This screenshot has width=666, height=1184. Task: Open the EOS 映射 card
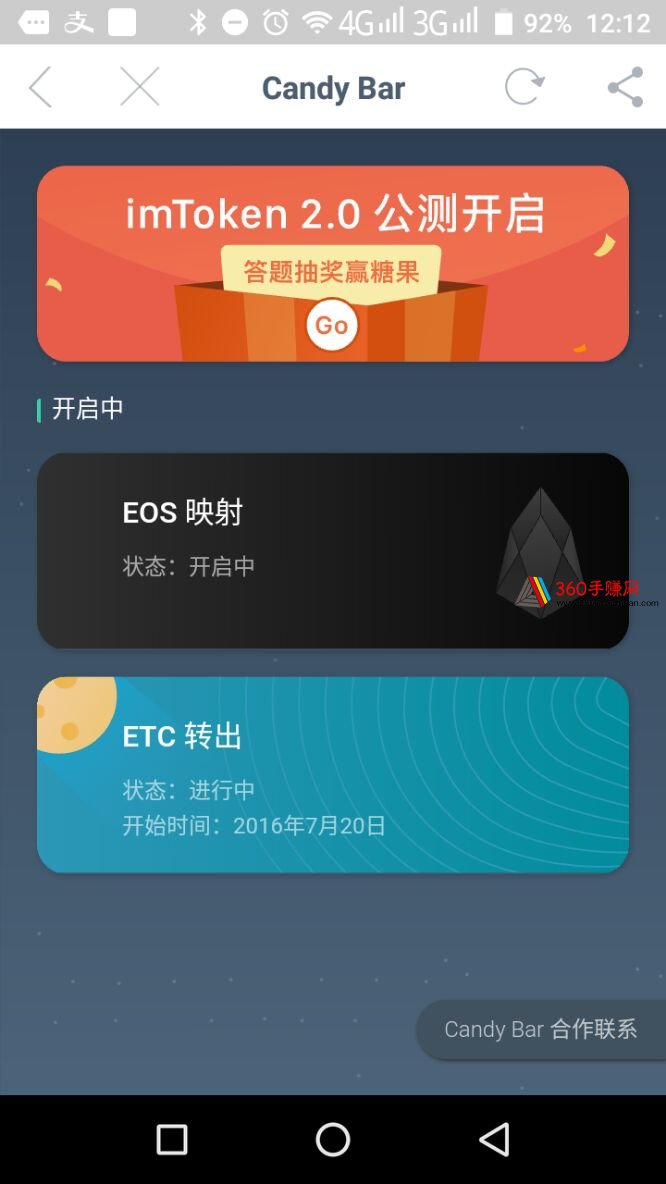(x=332, y=550)
